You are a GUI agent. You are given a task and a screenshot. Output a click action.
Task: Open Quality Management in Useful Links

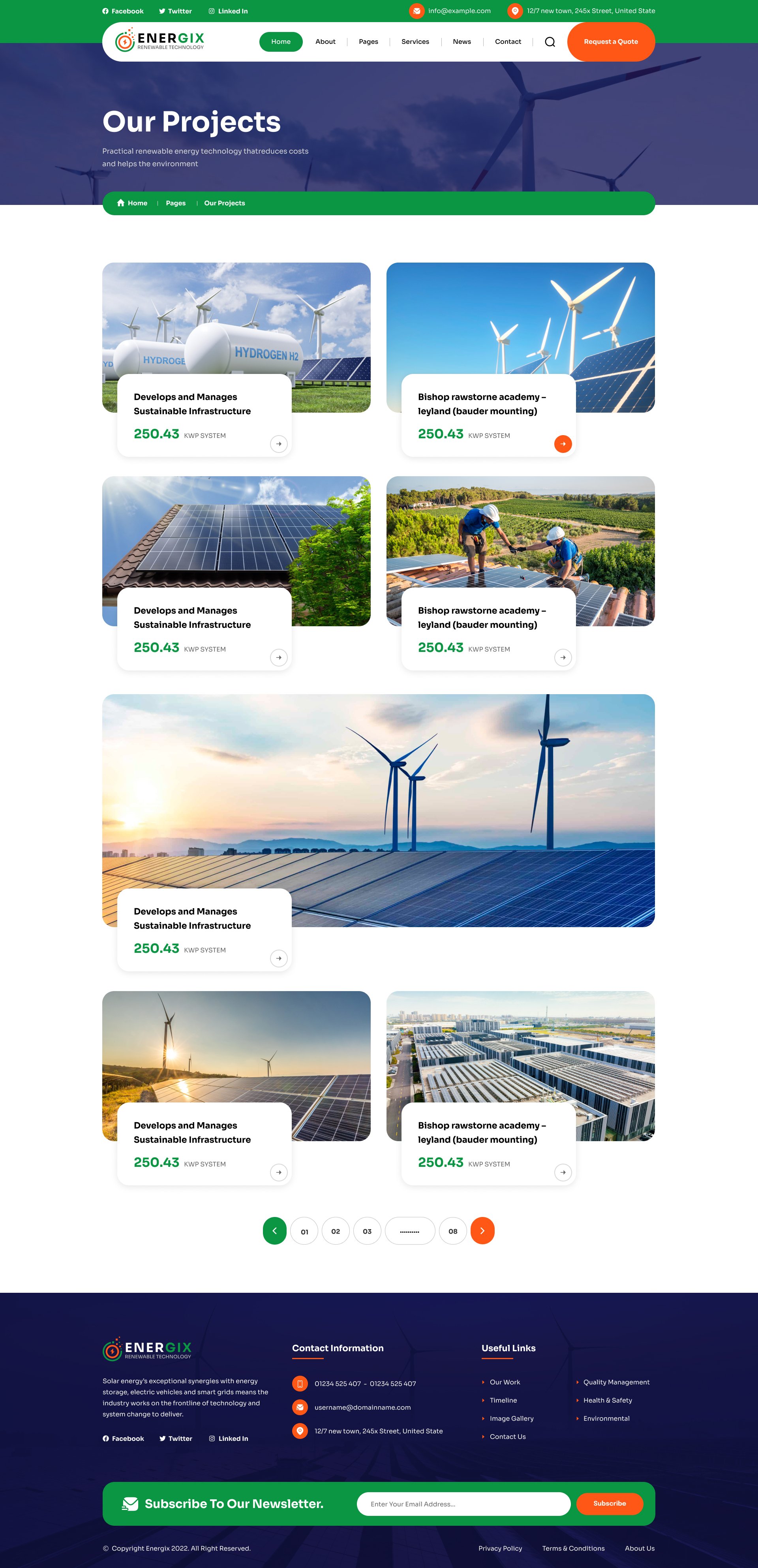(615, 1382)
